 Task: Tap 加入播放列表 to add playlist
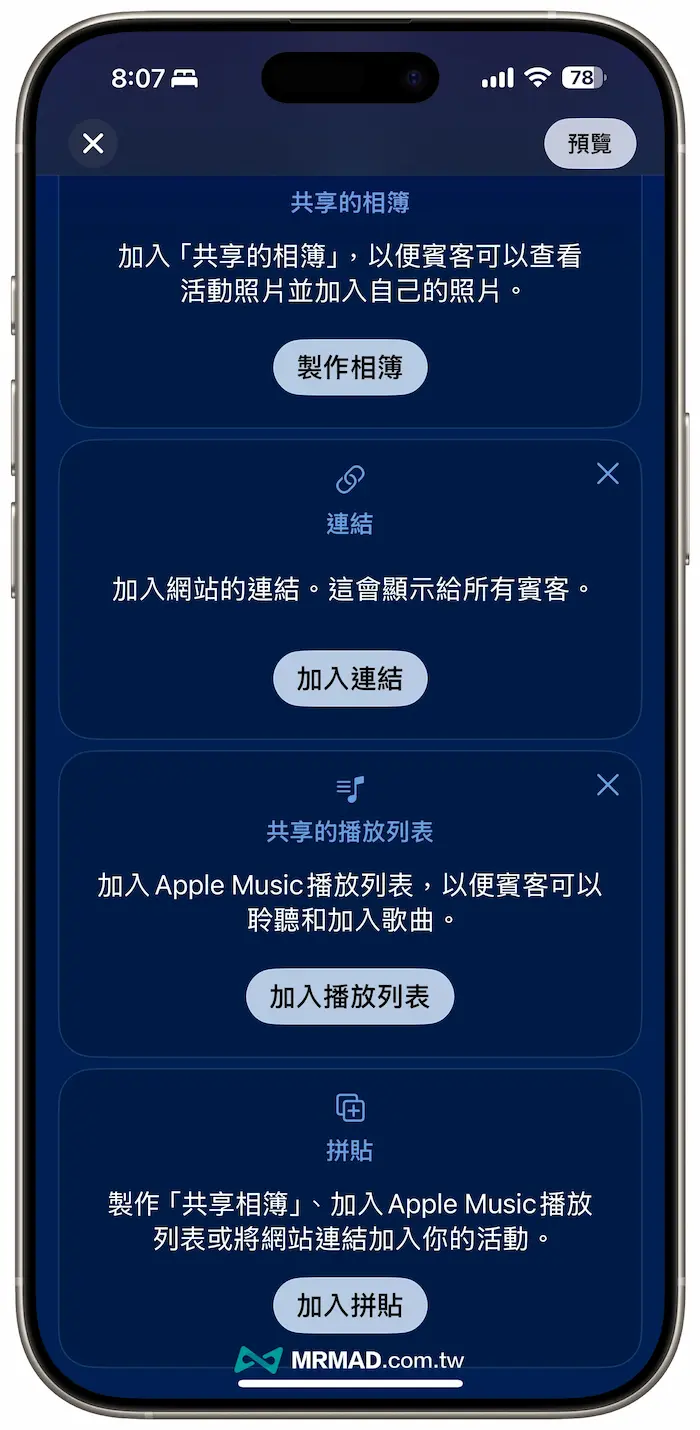point(350,996)
